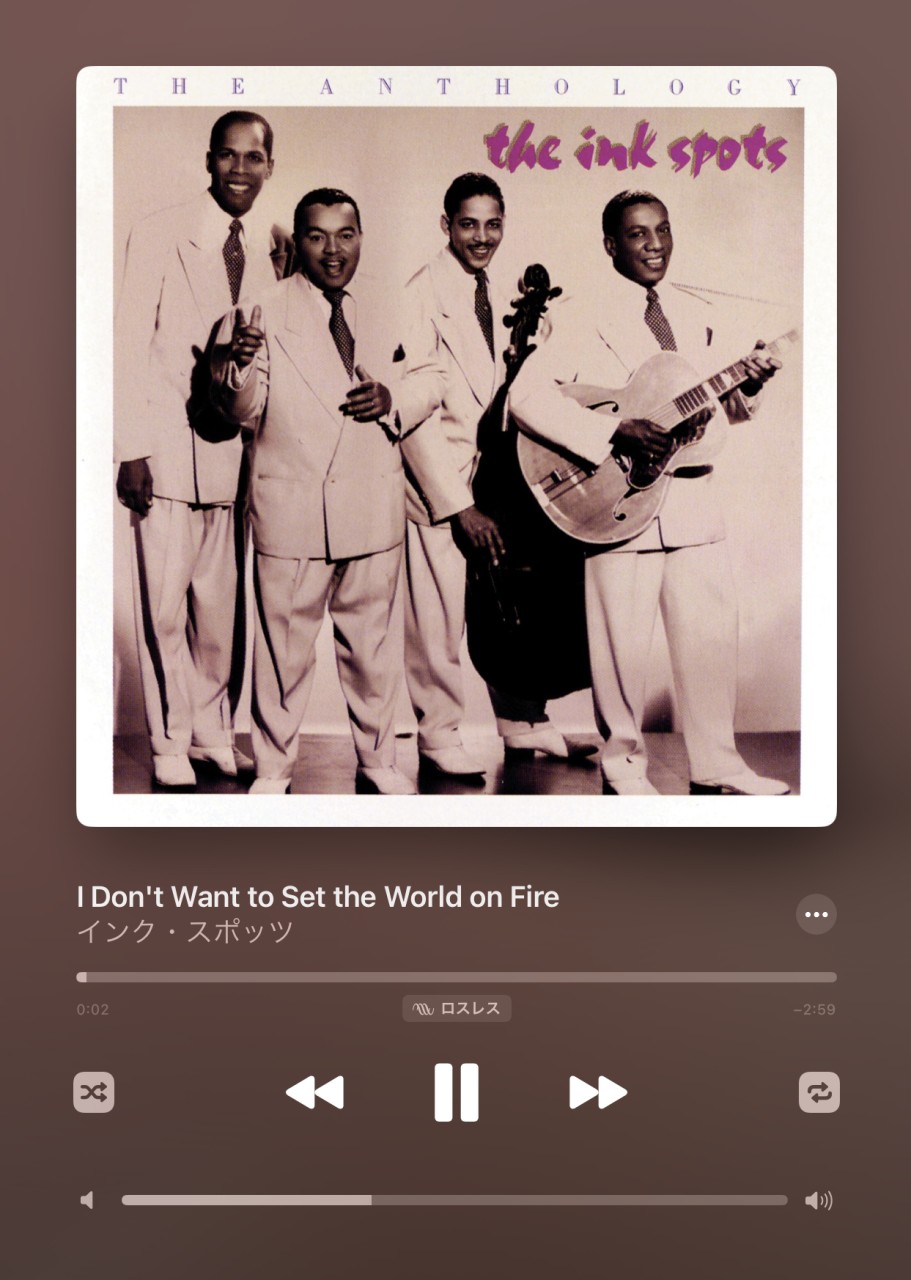
Task: Pause the current song
Action: coord(456,1092)
